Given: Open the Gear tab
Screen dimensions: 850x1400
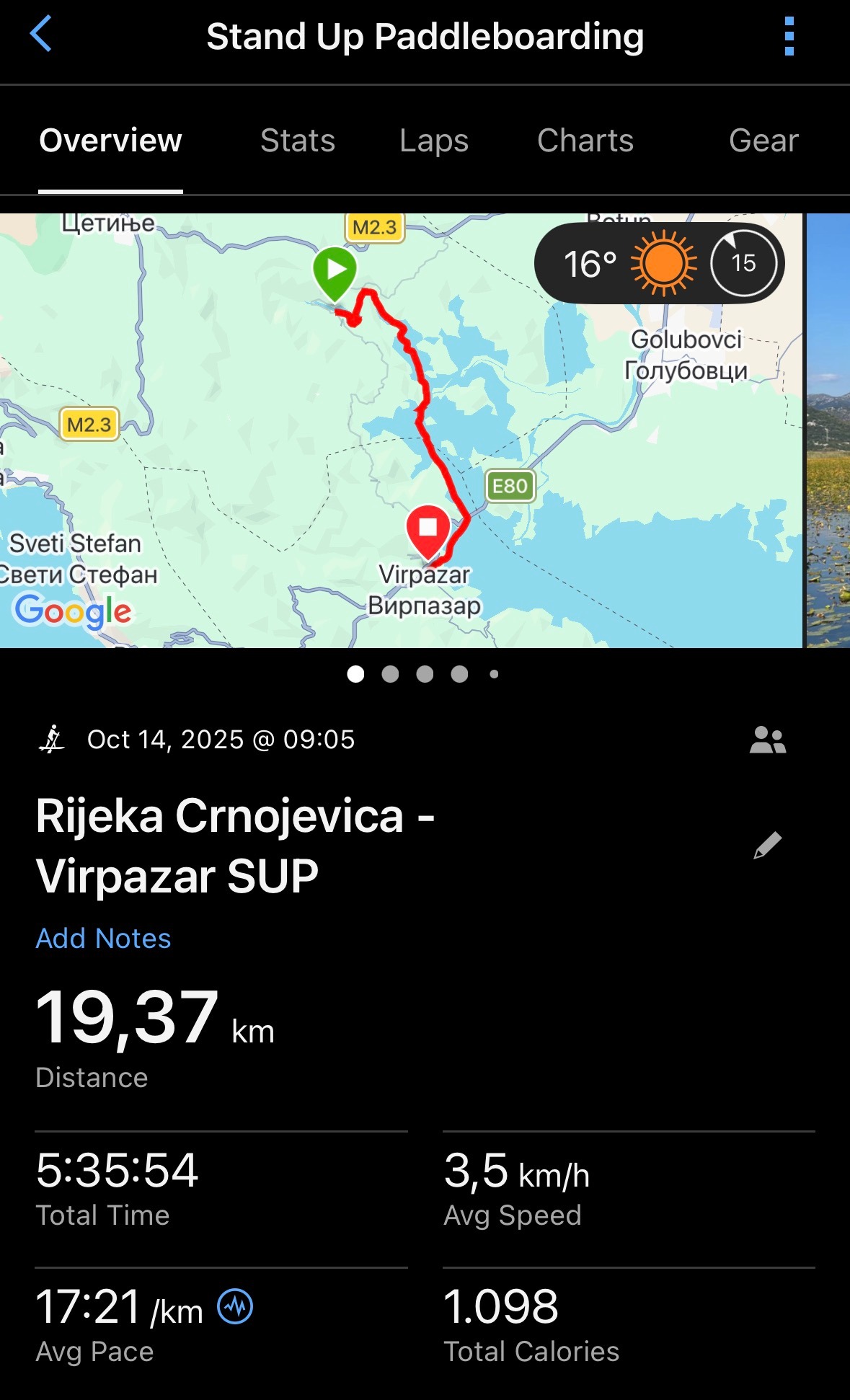Looking at the screenshot, I should point(763,141).
